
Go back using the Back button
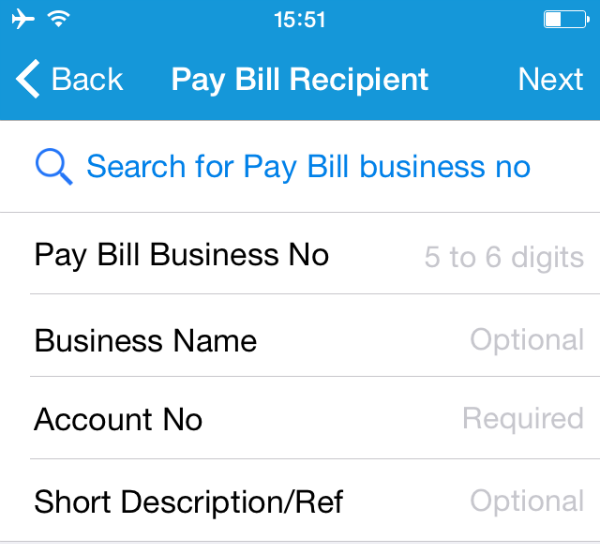click(x=69, y=80)
